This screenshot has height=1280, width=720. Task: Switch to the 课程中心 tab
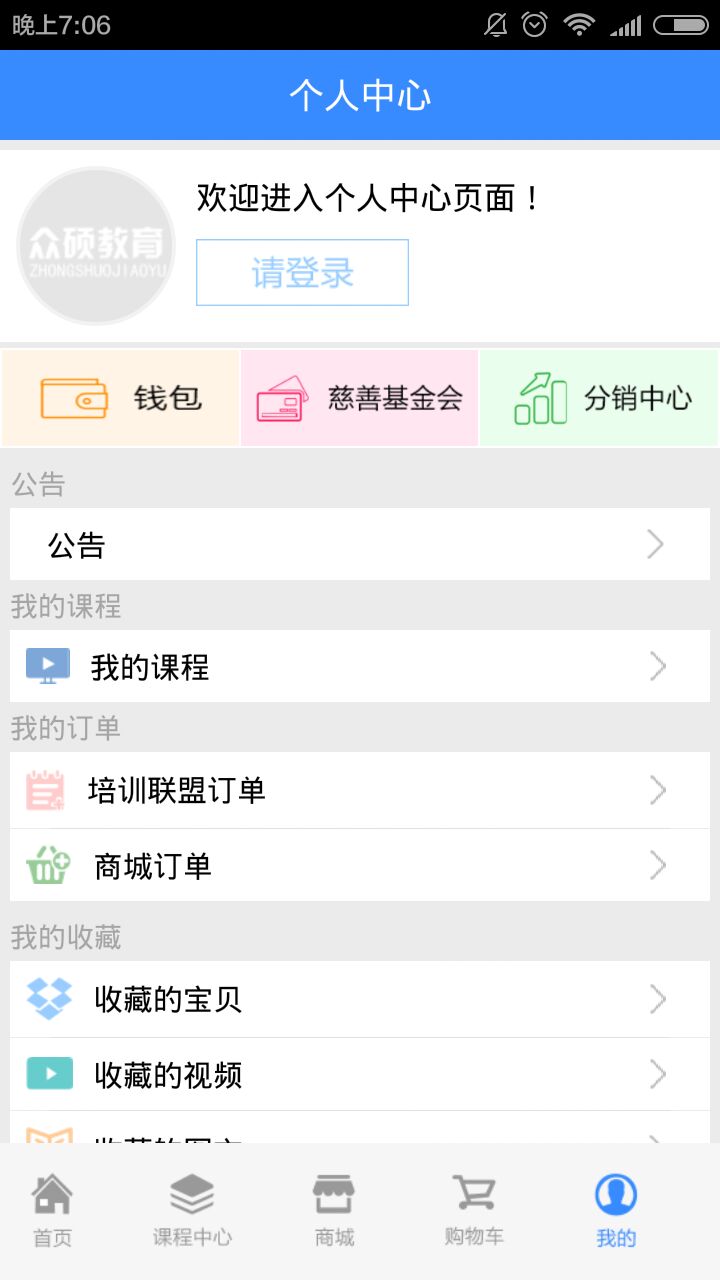(x=192, y=1211)
